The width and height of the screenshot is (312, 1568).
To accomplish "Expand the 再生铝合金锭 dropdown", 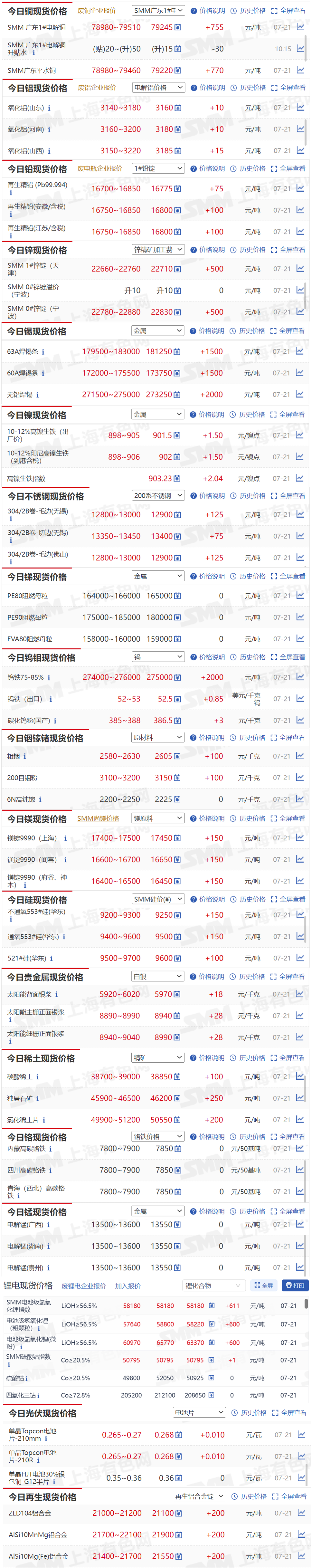I will (x=200, y=1496).
